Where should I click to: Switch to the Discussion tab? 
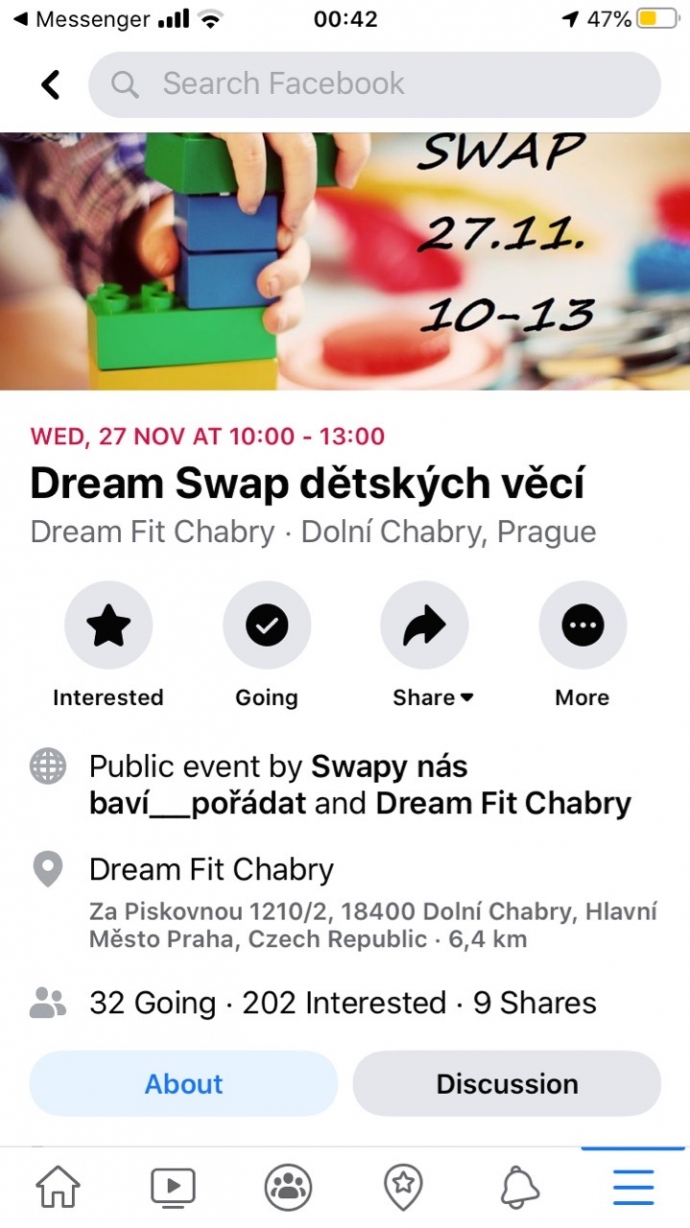coord(506,1084)
